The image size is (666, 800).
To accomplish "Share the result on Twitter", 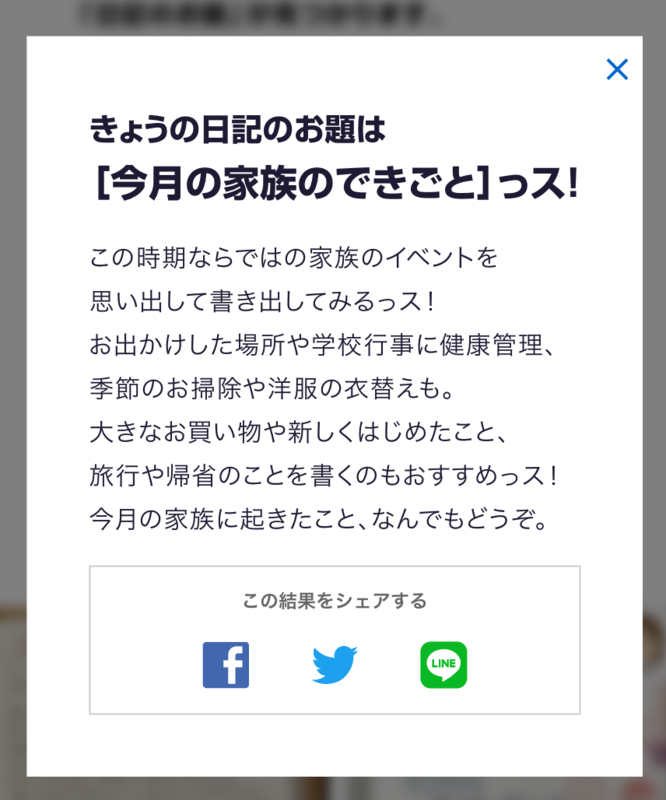I will [334, 665].
